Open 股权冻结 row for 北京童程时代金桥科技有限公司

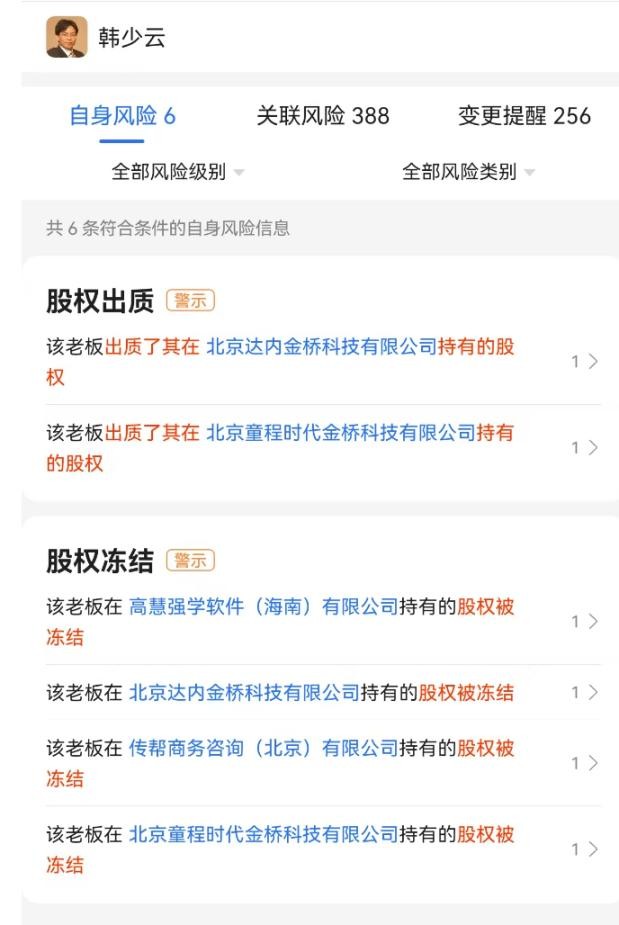pos(310,849)
